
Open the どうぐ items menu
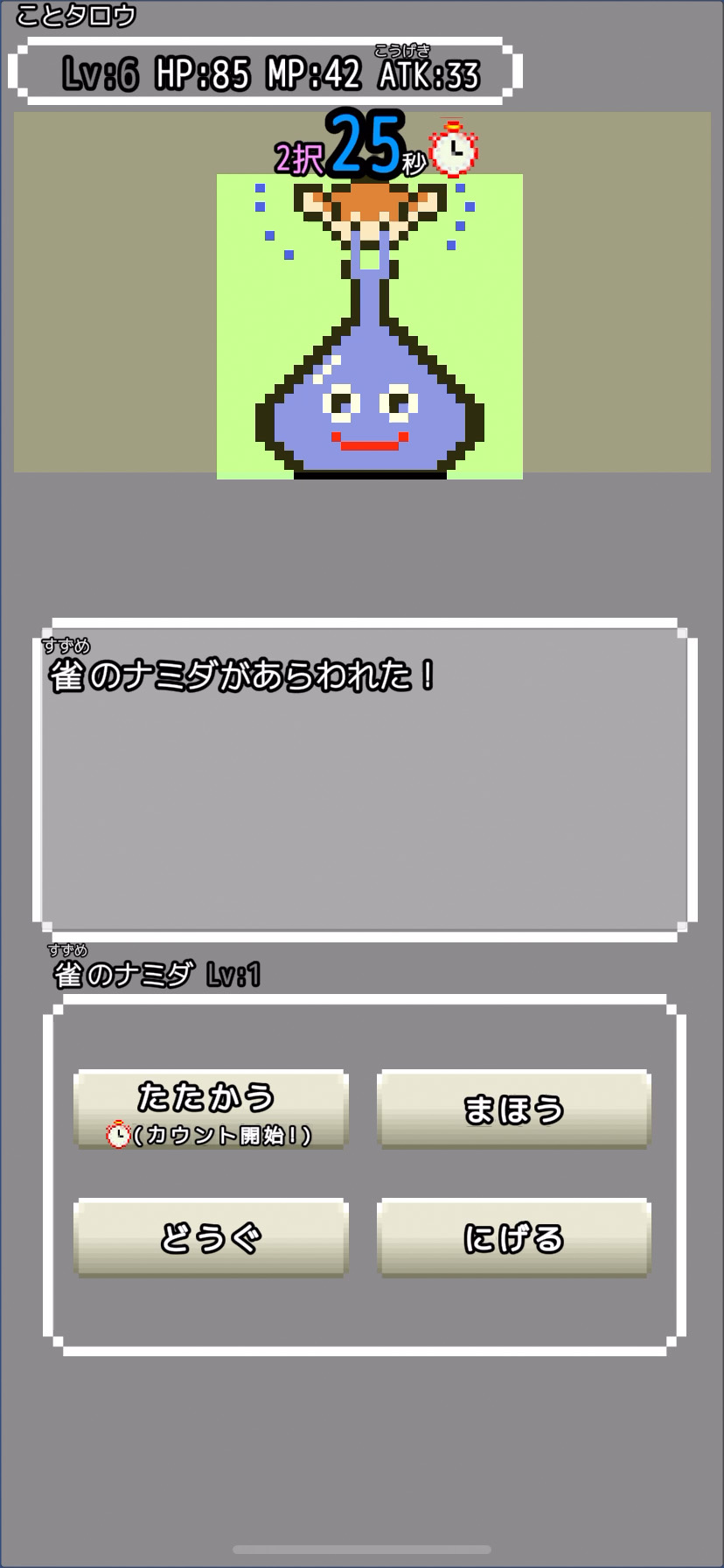[211, 1237]
